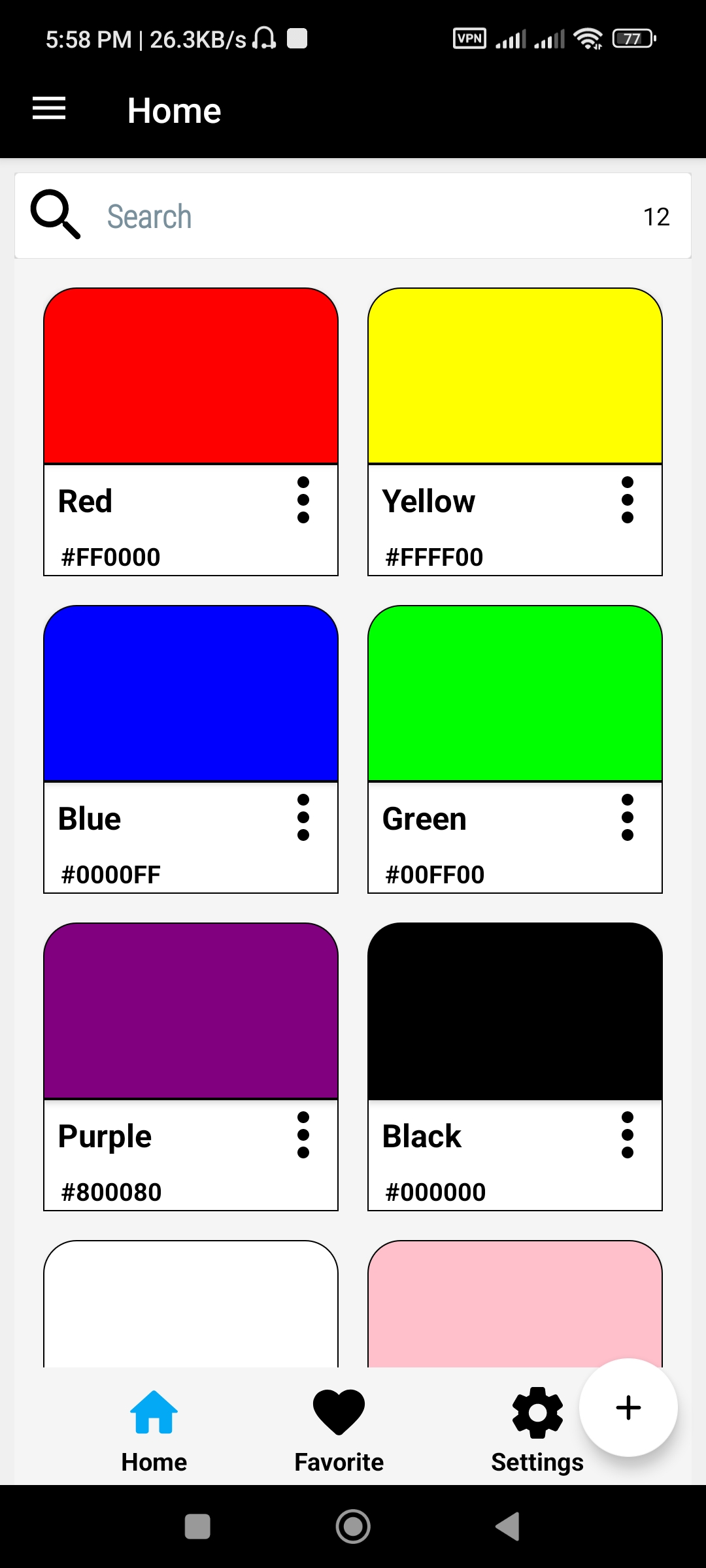This screenshot has width=706, height=1568.
Task: Select the Red color swatch
Action: tap(191, 376)
